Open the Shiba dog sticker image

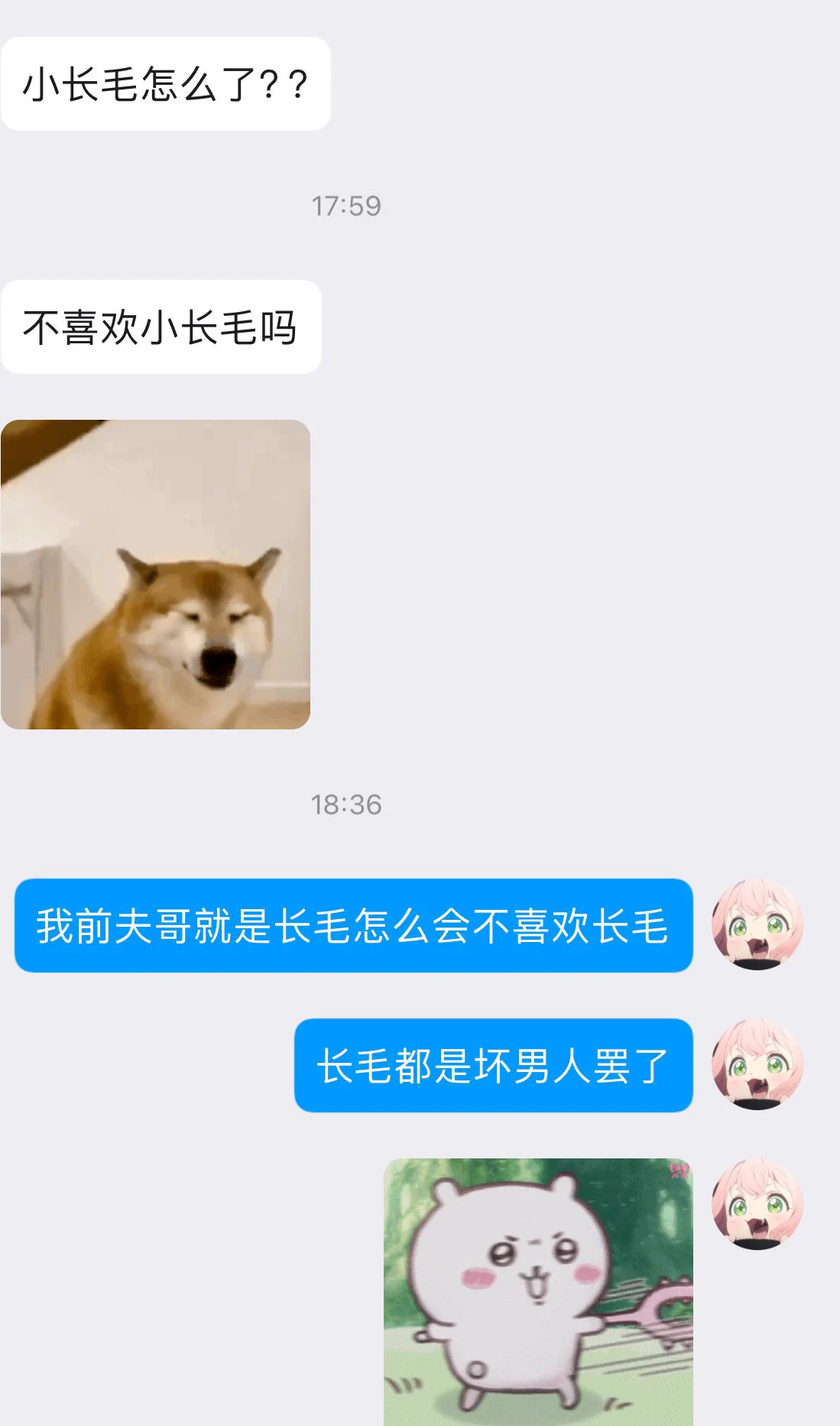(x=155, y=574)
